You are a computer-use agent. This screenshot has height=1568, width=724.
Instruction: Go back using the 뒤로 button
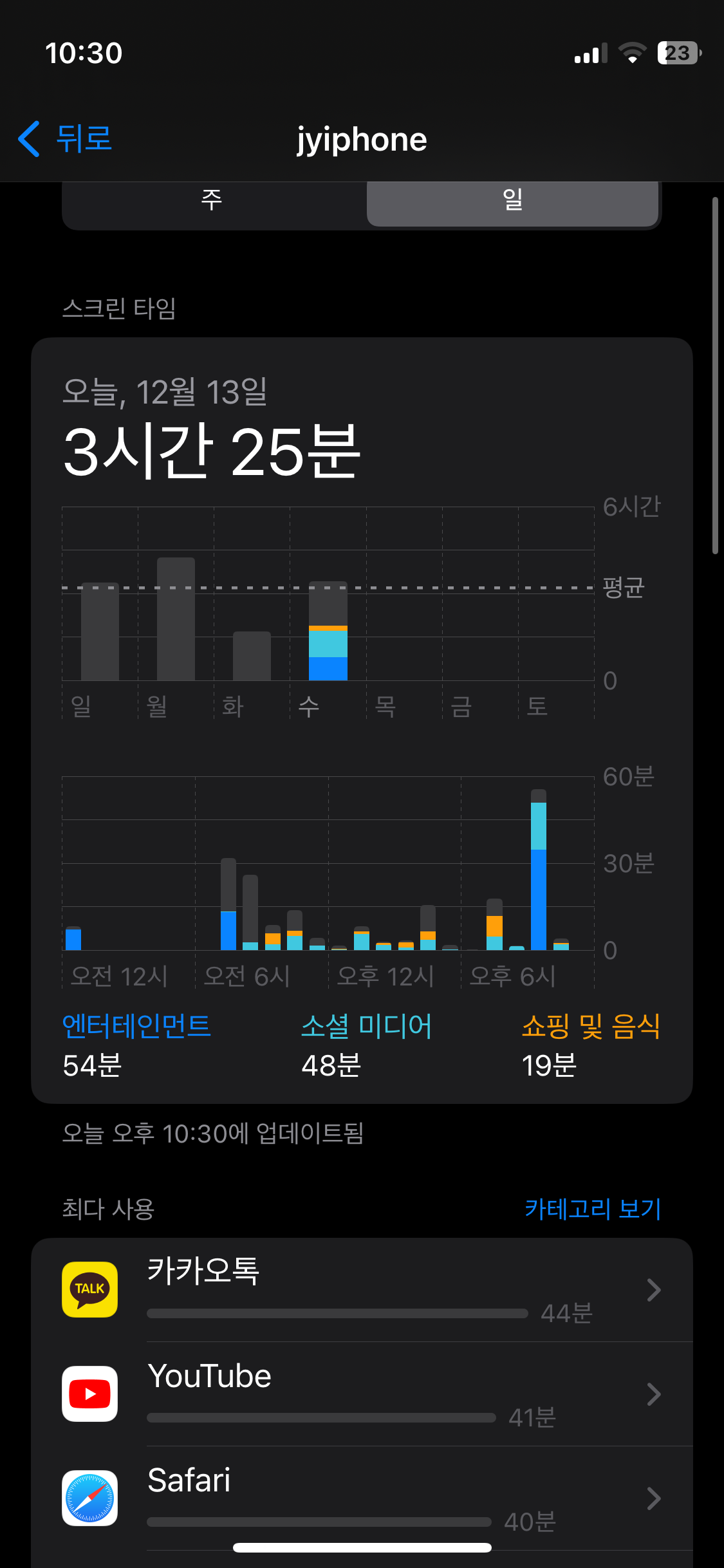click(64, 139)
